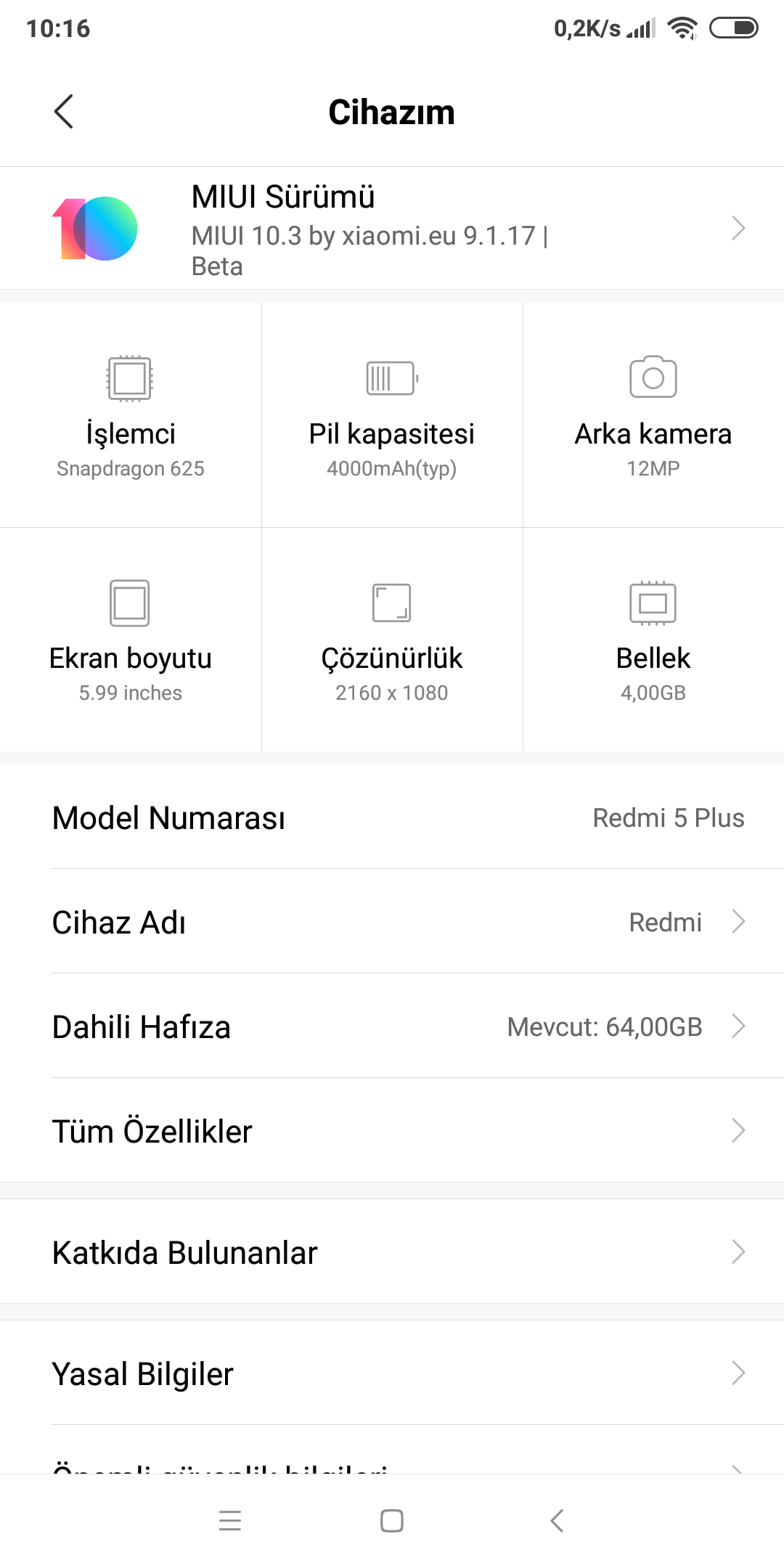This screenshot has height=1568, width=784.
Task: Open the Cihaz Adı setting
Action: (x=392, y=922)
